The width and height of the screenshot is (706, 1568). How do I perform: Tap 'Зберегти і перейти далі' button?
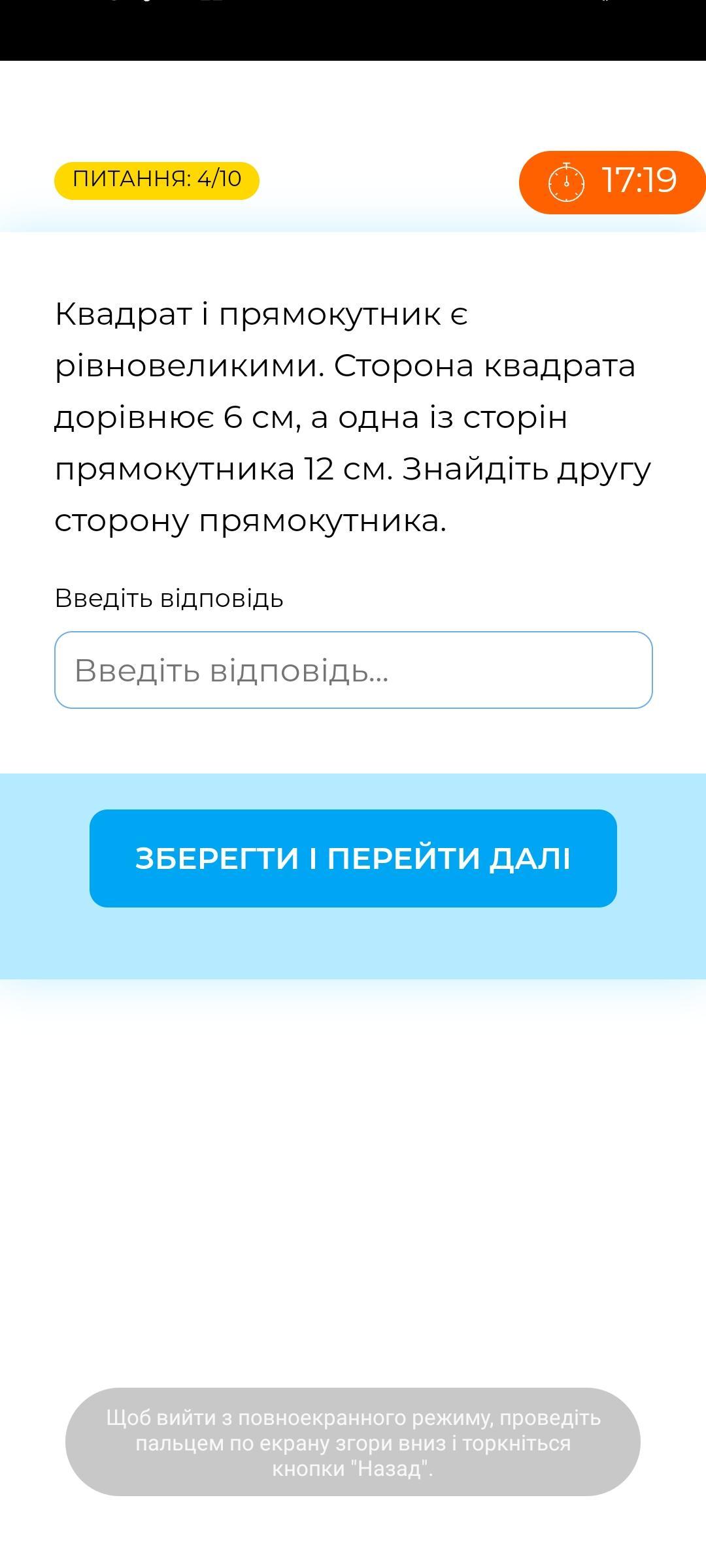(353, 858)
